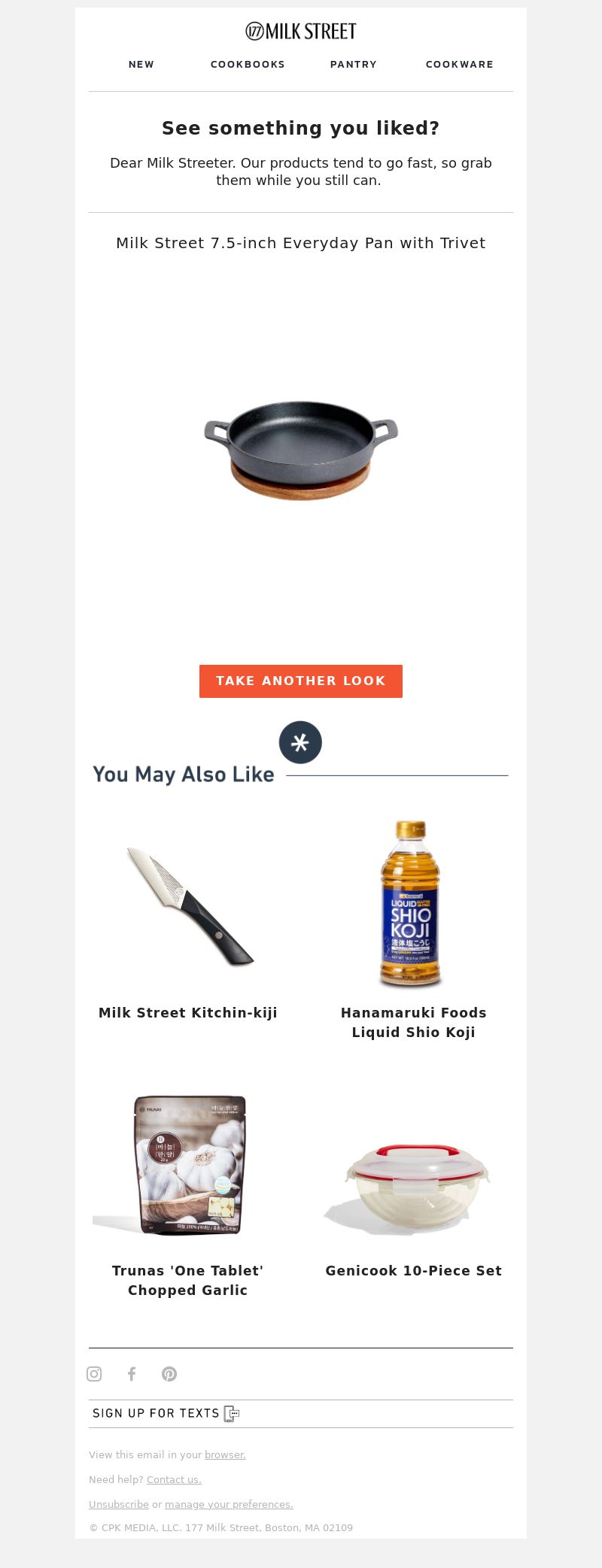
Task: Tap the Contact us link
Action: coord(174,1479)
